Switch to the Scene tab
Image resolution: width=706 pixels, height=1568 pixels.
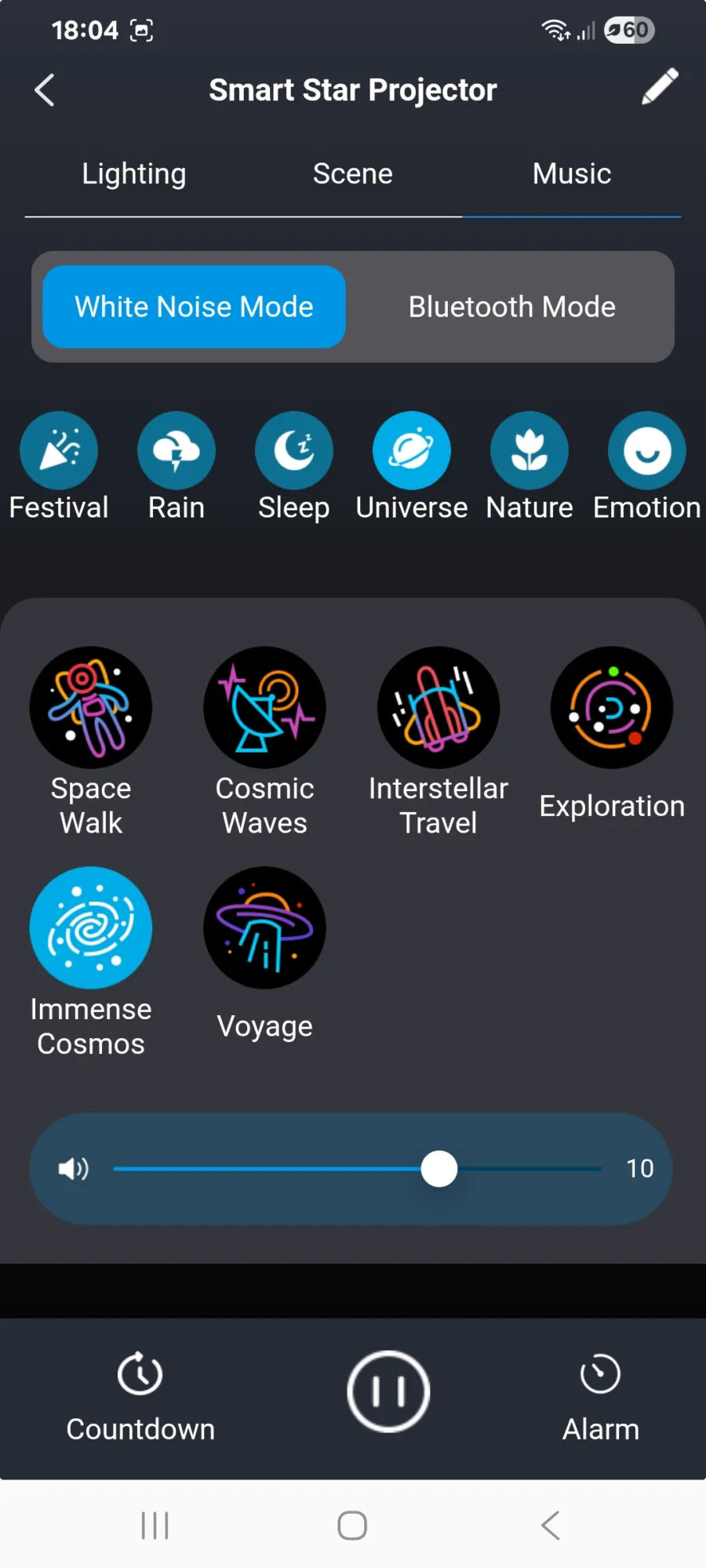point(353,174)
